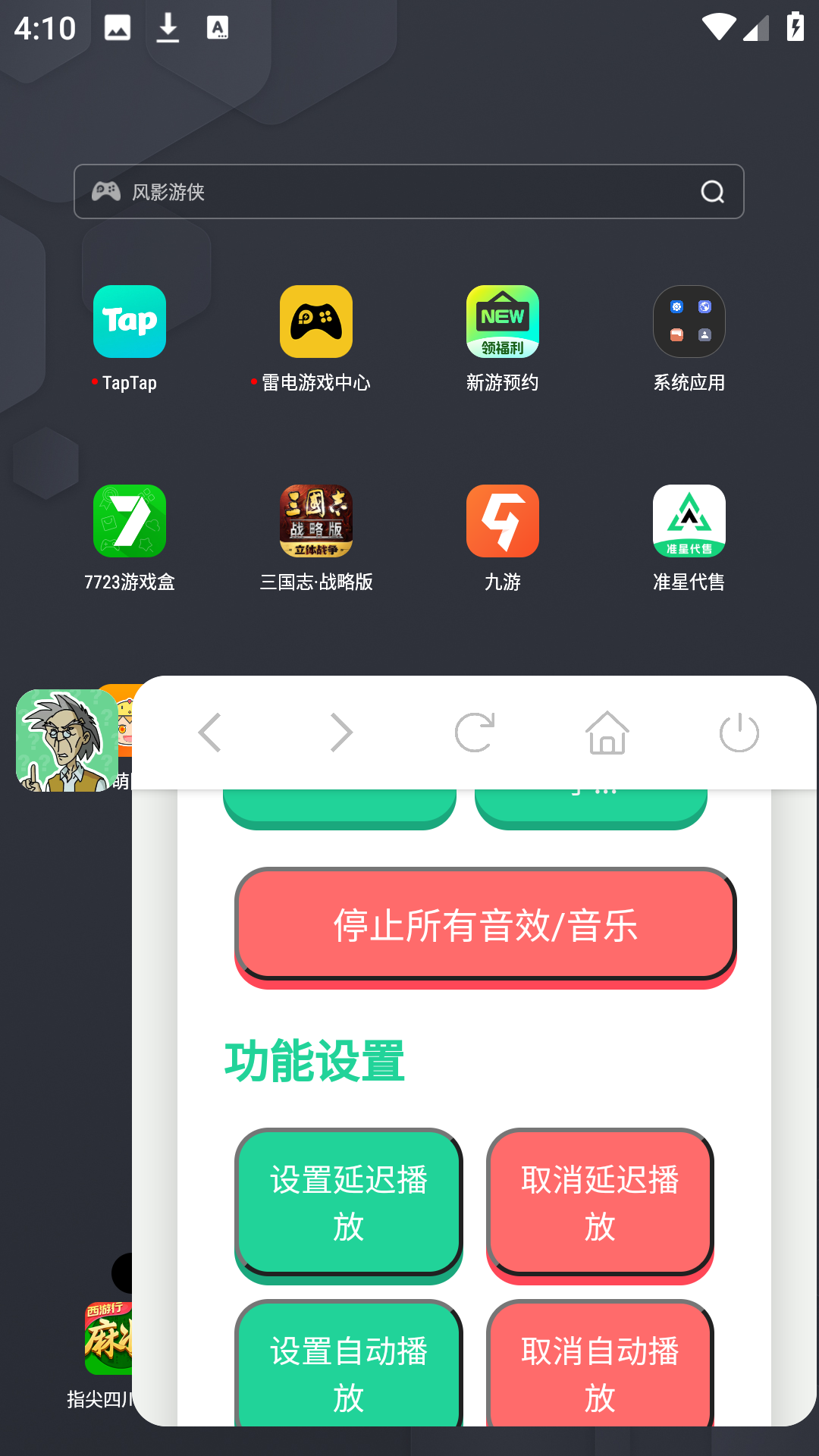This screenshot has height=1456, width=819.
Task: Open 新游预约 app
Action: coord(503,322)
